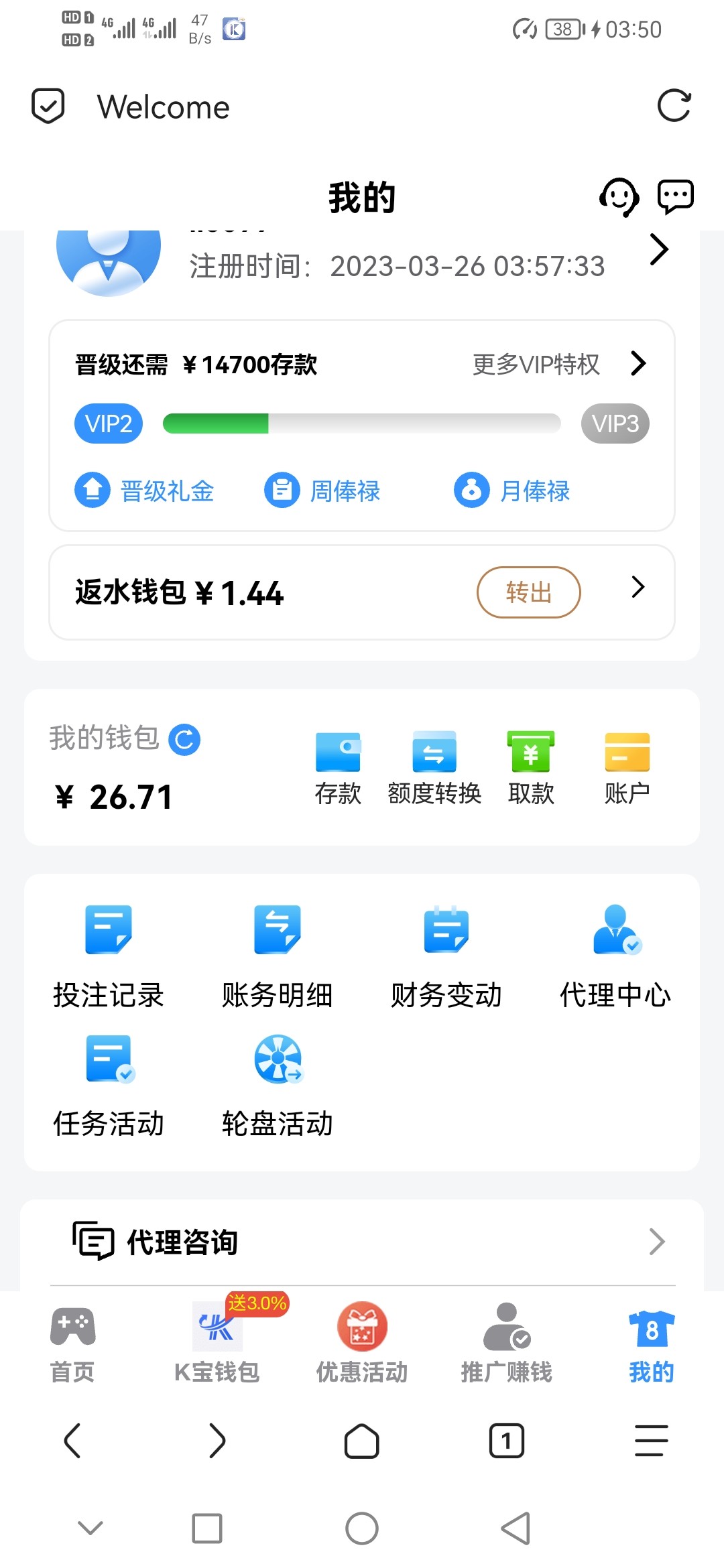The image size is (724, 1568).
Task: Go back with the browser back arrow
Action: (x=72, y=1441)
